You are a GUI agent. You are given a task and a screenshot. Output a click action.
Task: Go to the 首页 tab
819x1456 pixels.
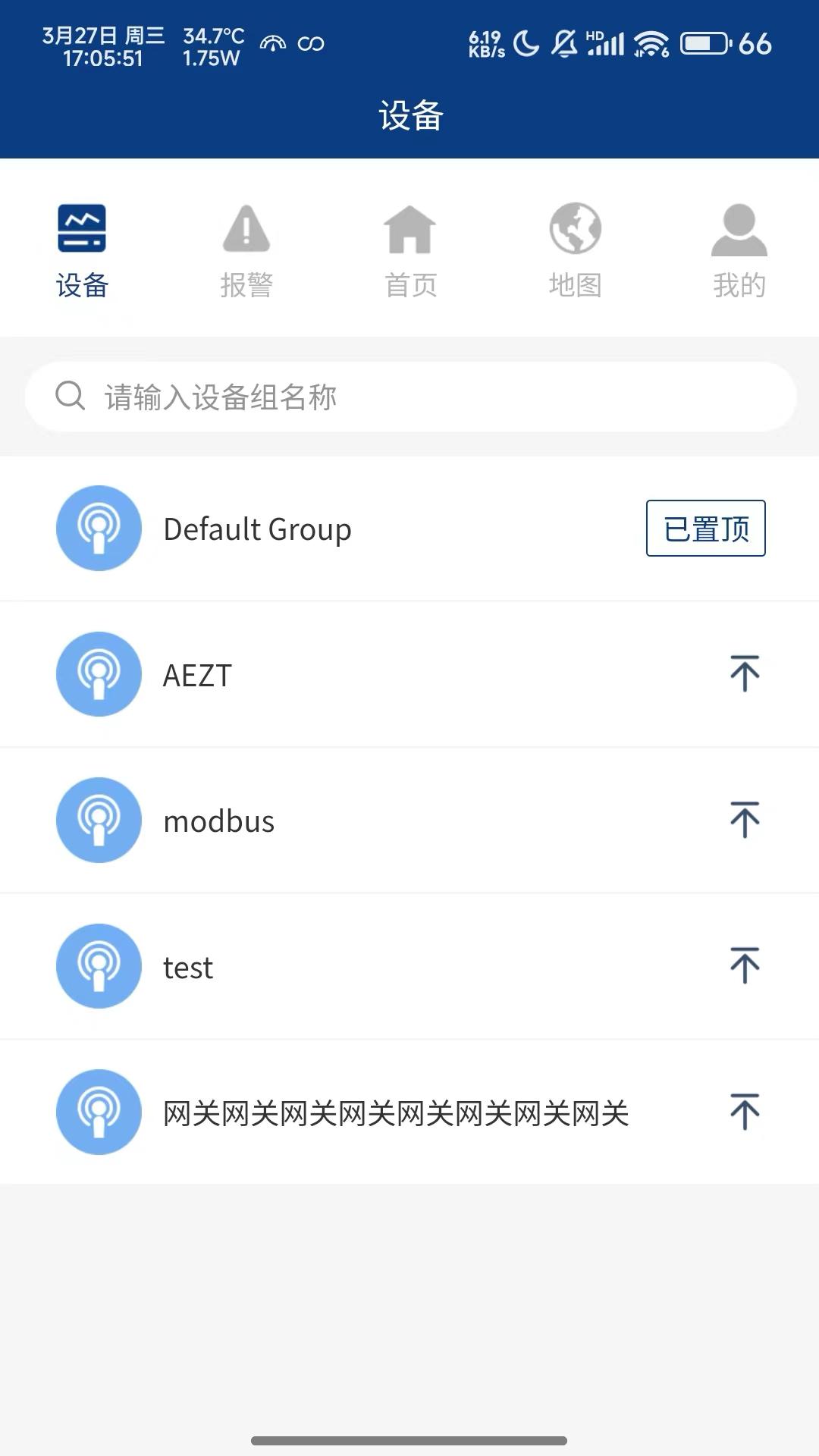[x=410, y=250]
